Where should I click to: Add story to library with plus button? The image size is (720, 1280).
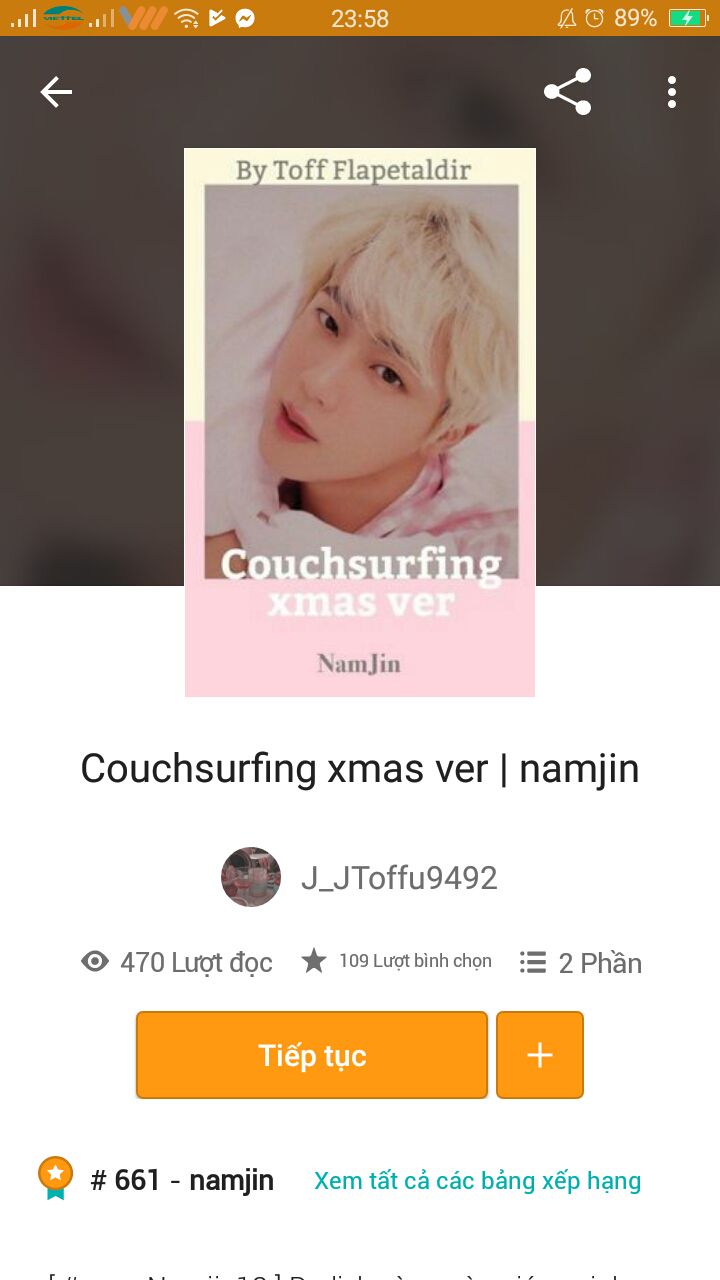(x=540, y=1055)
